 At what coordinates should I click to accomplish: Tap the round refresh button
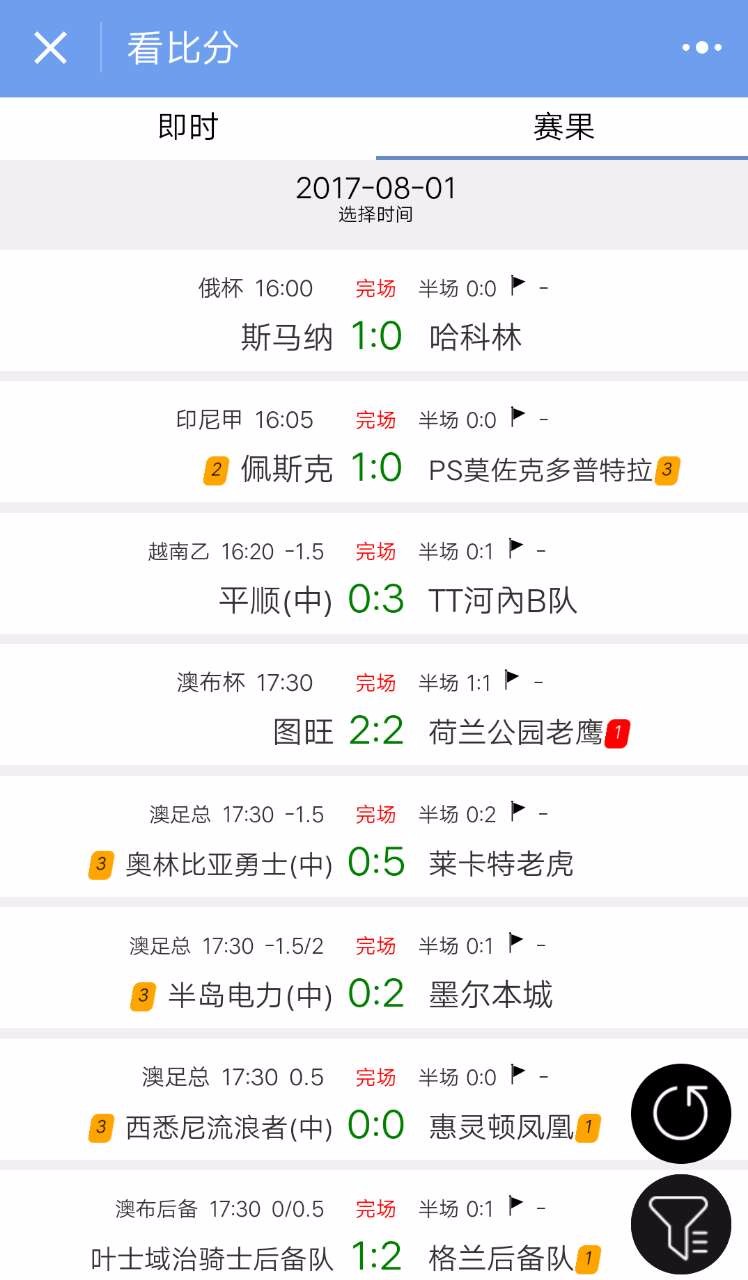click(x=681, y=1113)
